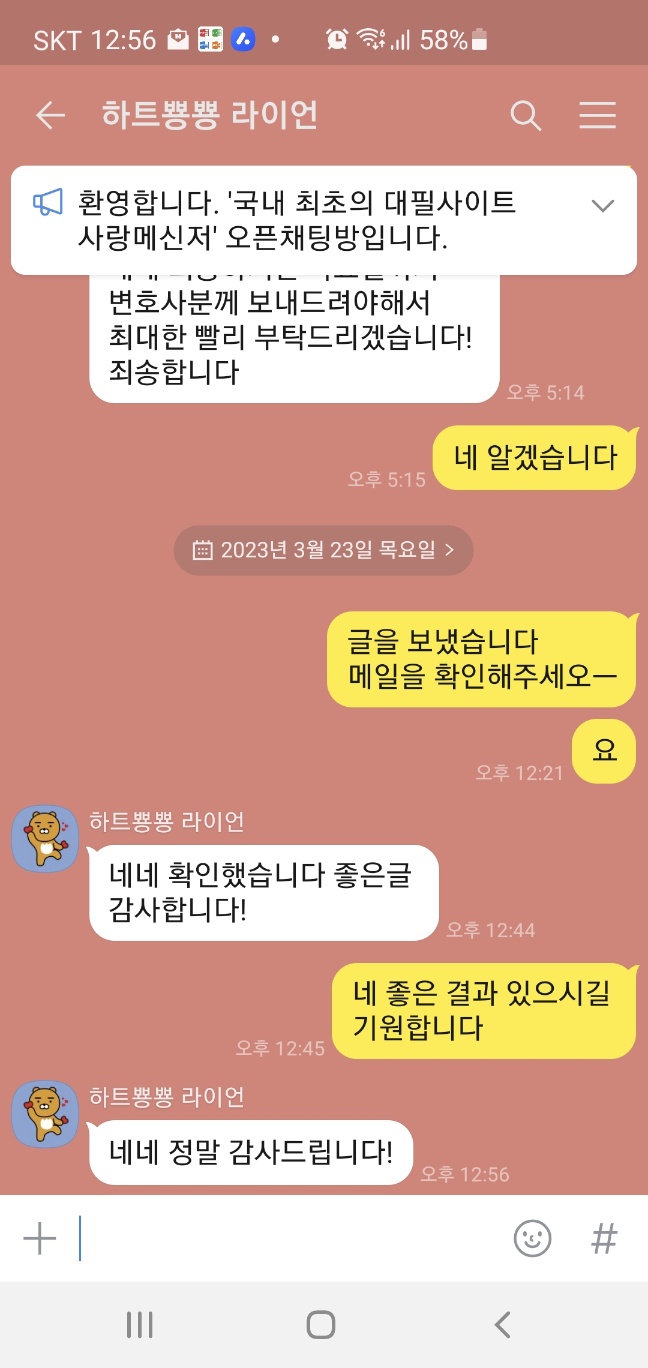Viewport: 648px width, 1368px height.
Task: Tap the system home button
Action: click(x=321, y=1326)
